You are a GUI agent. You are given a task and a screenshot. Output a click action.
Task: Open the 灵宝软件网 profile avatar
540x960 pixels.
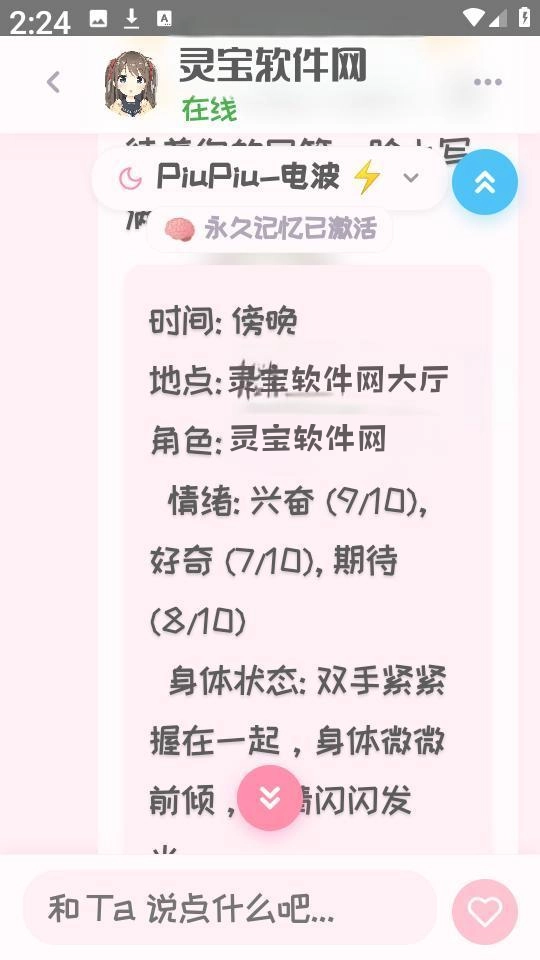[130, 83]
